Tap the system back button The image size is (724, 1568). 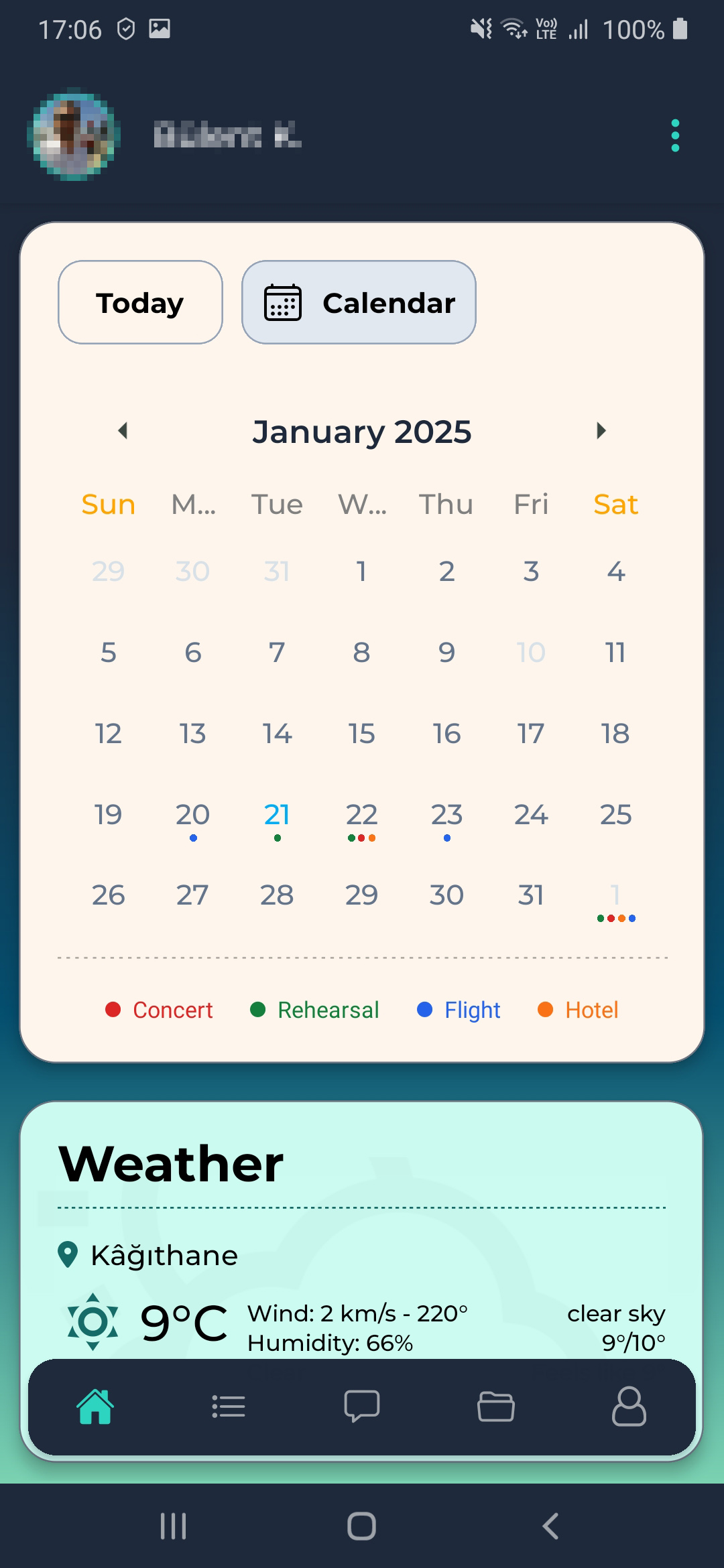click(x=550, y=1526)
